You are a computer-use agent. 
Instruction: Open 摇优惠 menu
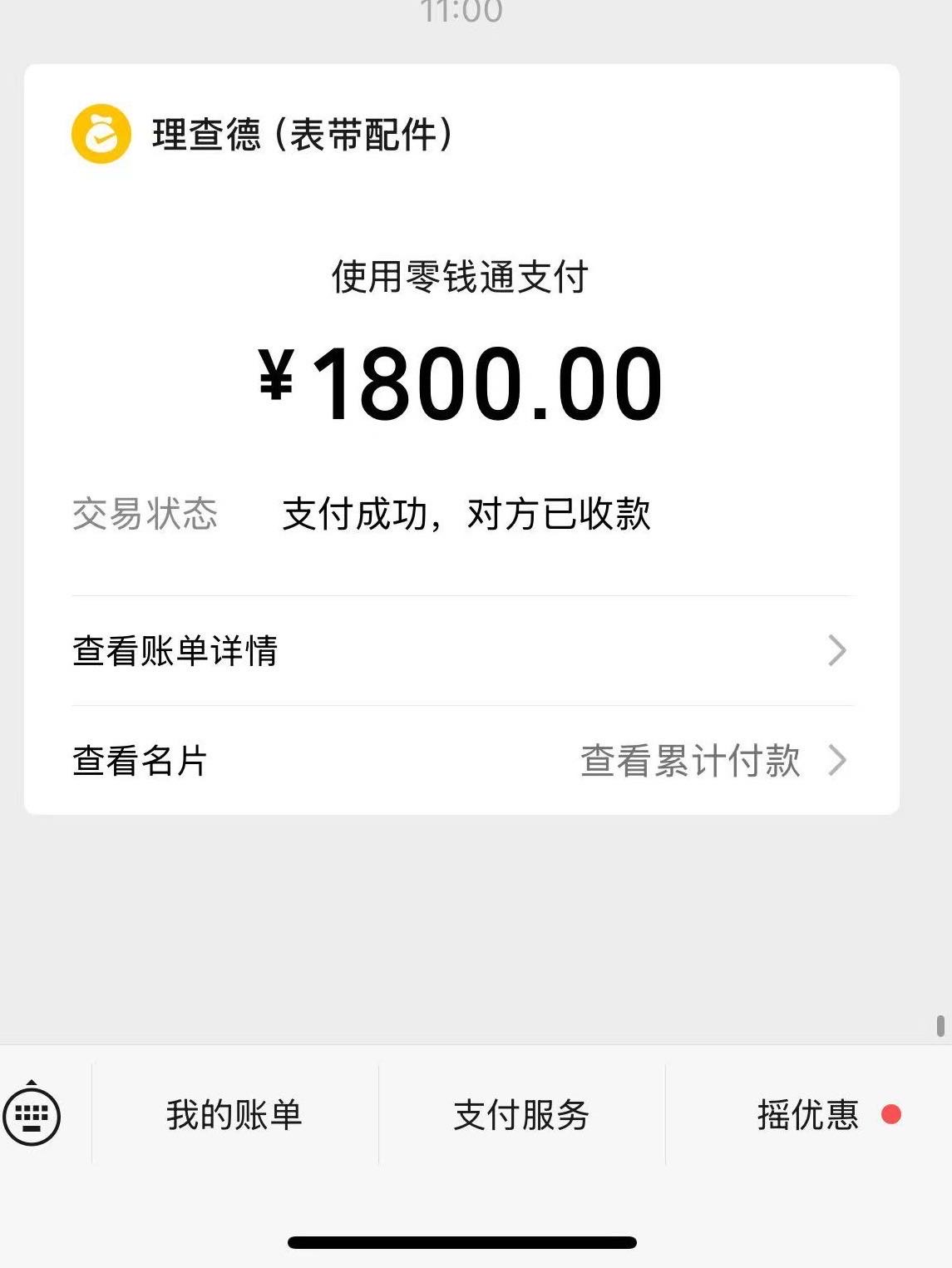808,1114
